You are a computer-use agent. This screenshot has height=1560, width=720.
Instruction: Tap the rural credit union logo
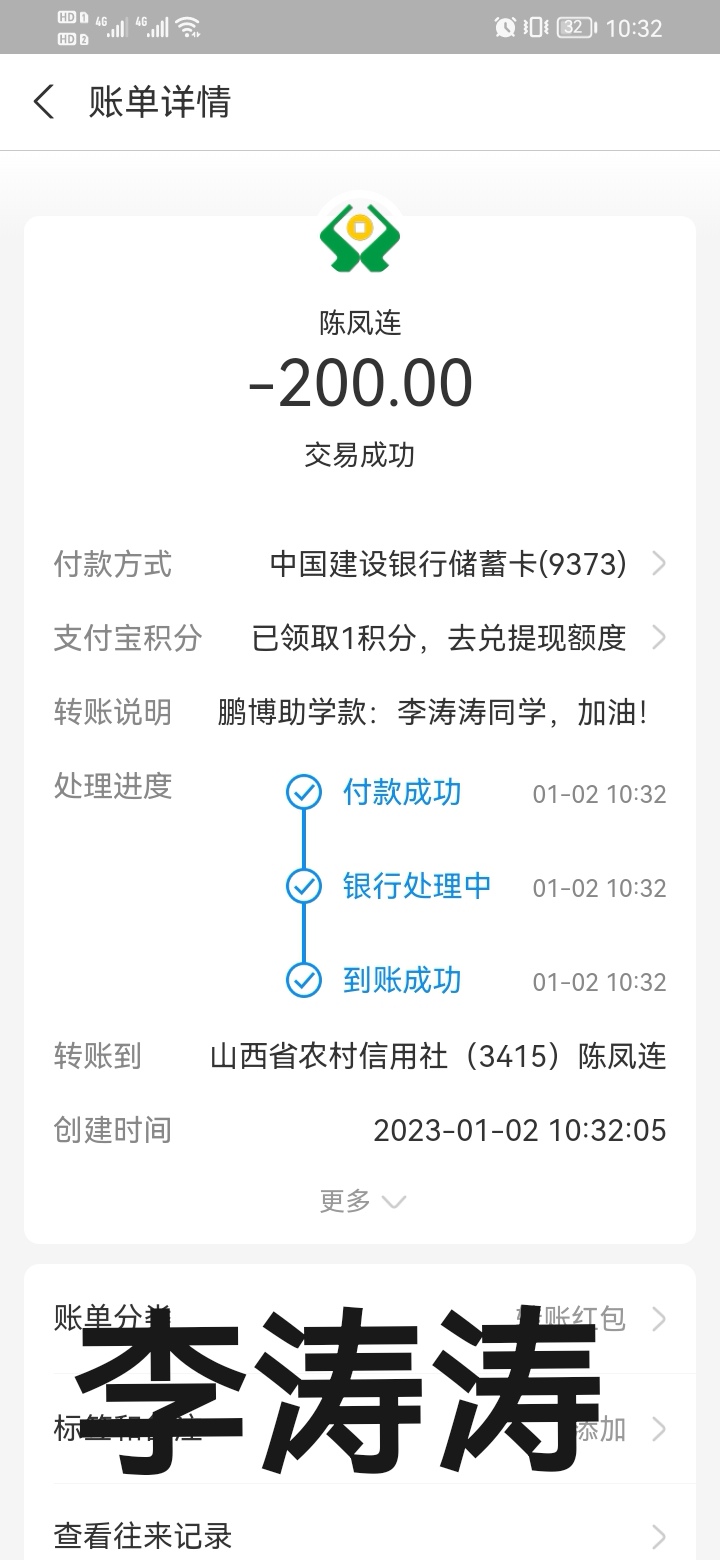coord(360,238)
